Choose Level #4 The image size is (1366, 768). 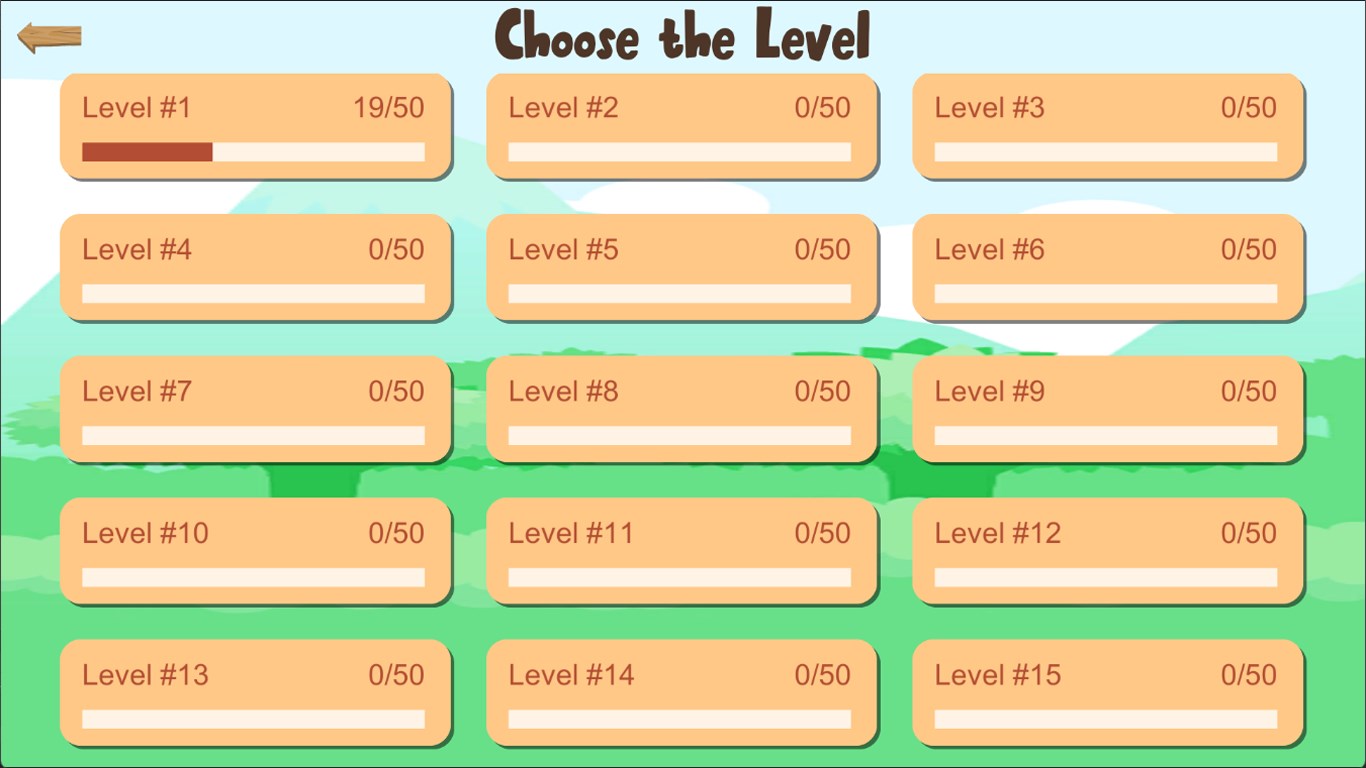255,268
